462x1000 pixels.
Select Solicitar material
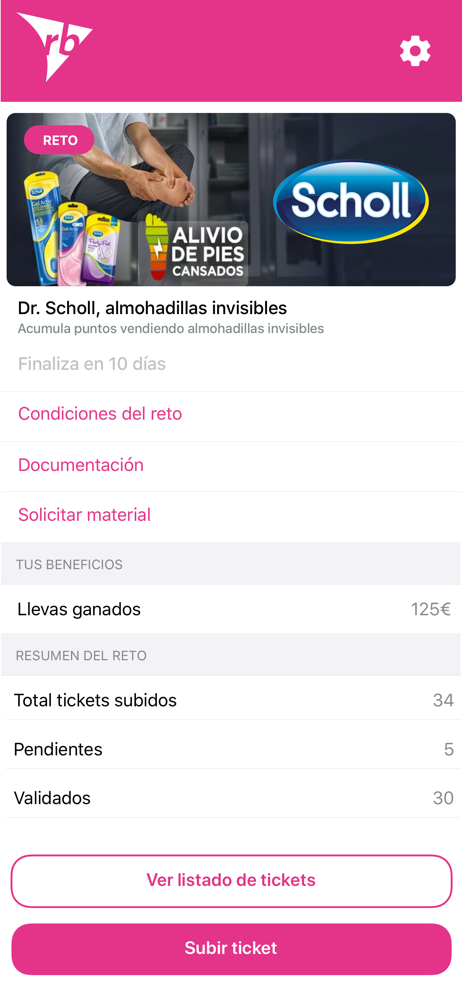click(231, 516)
